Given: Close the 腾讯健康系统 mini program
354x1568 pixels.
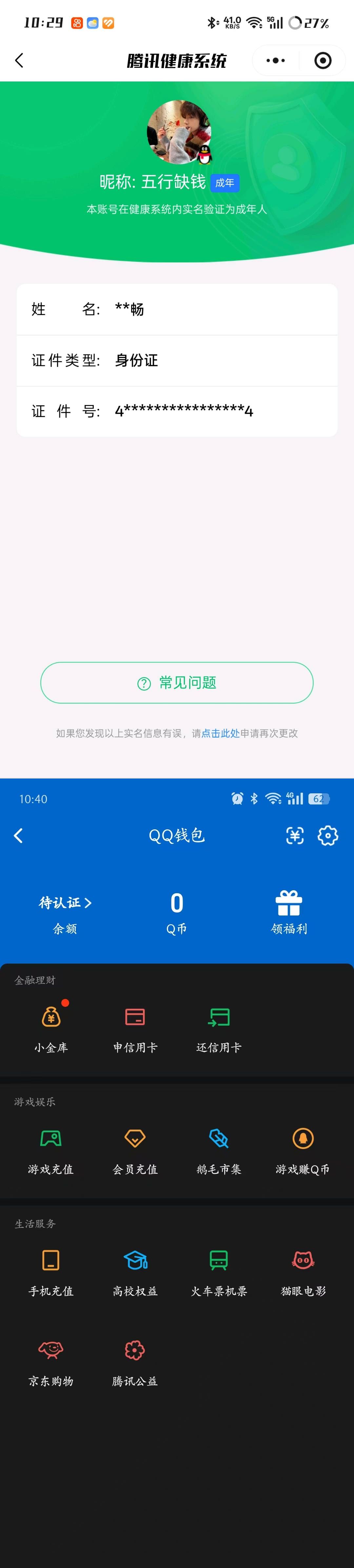Looking at the screenshot, I should [x=322, y=60].
